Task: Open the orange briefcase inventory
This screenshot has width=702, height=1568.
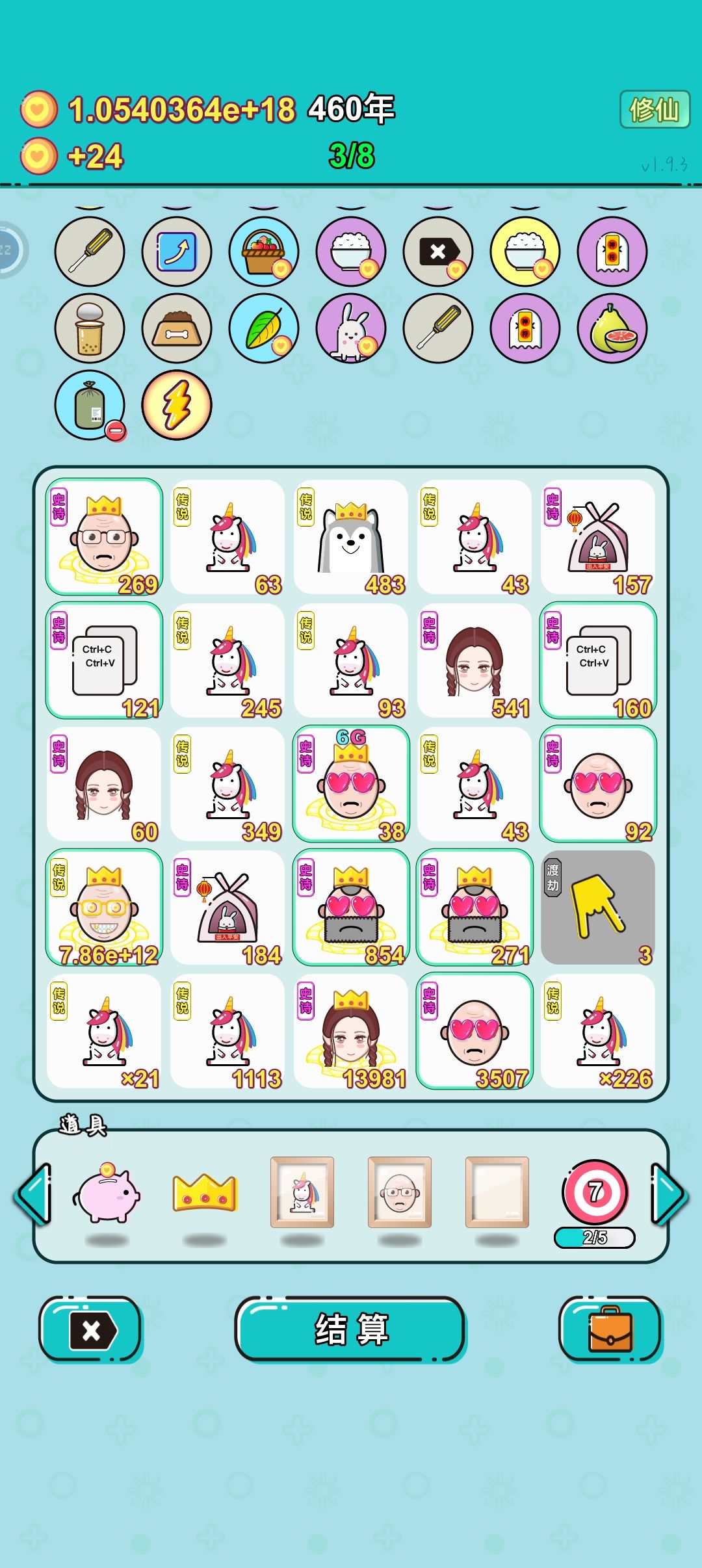Action: (x=610, y=1329)
